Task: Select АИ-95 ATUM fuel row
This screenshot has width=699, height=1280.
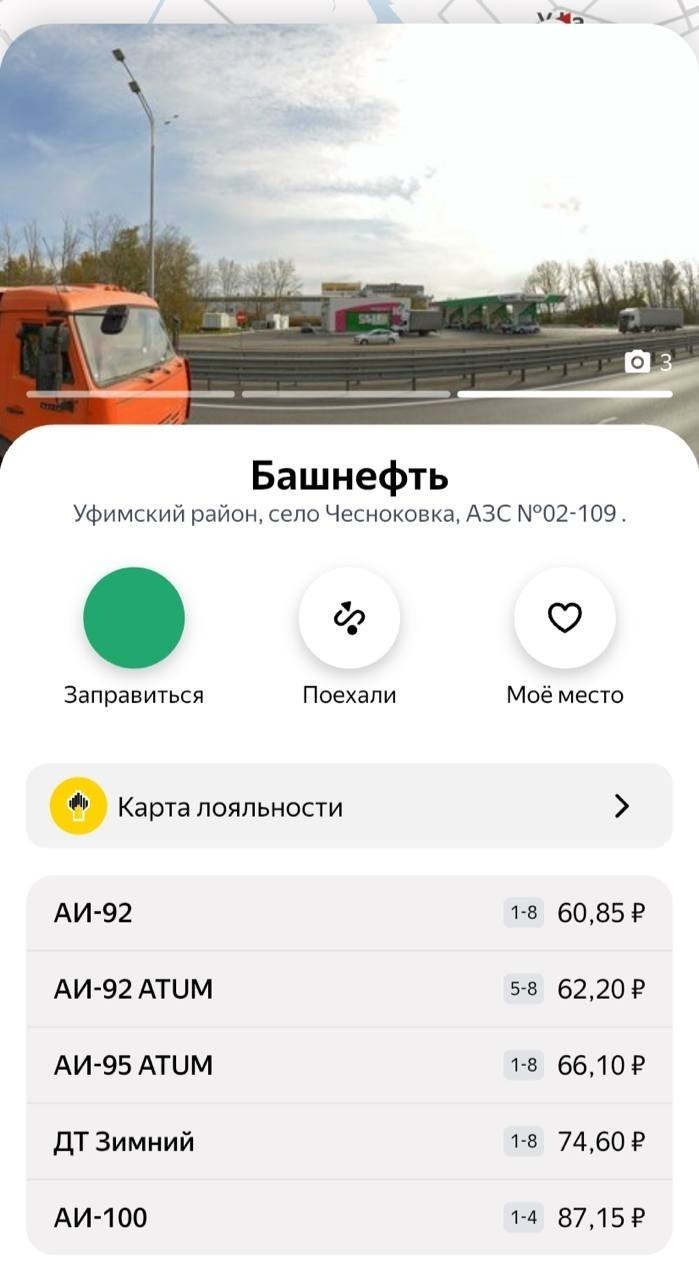Action: pos(349,1065)
